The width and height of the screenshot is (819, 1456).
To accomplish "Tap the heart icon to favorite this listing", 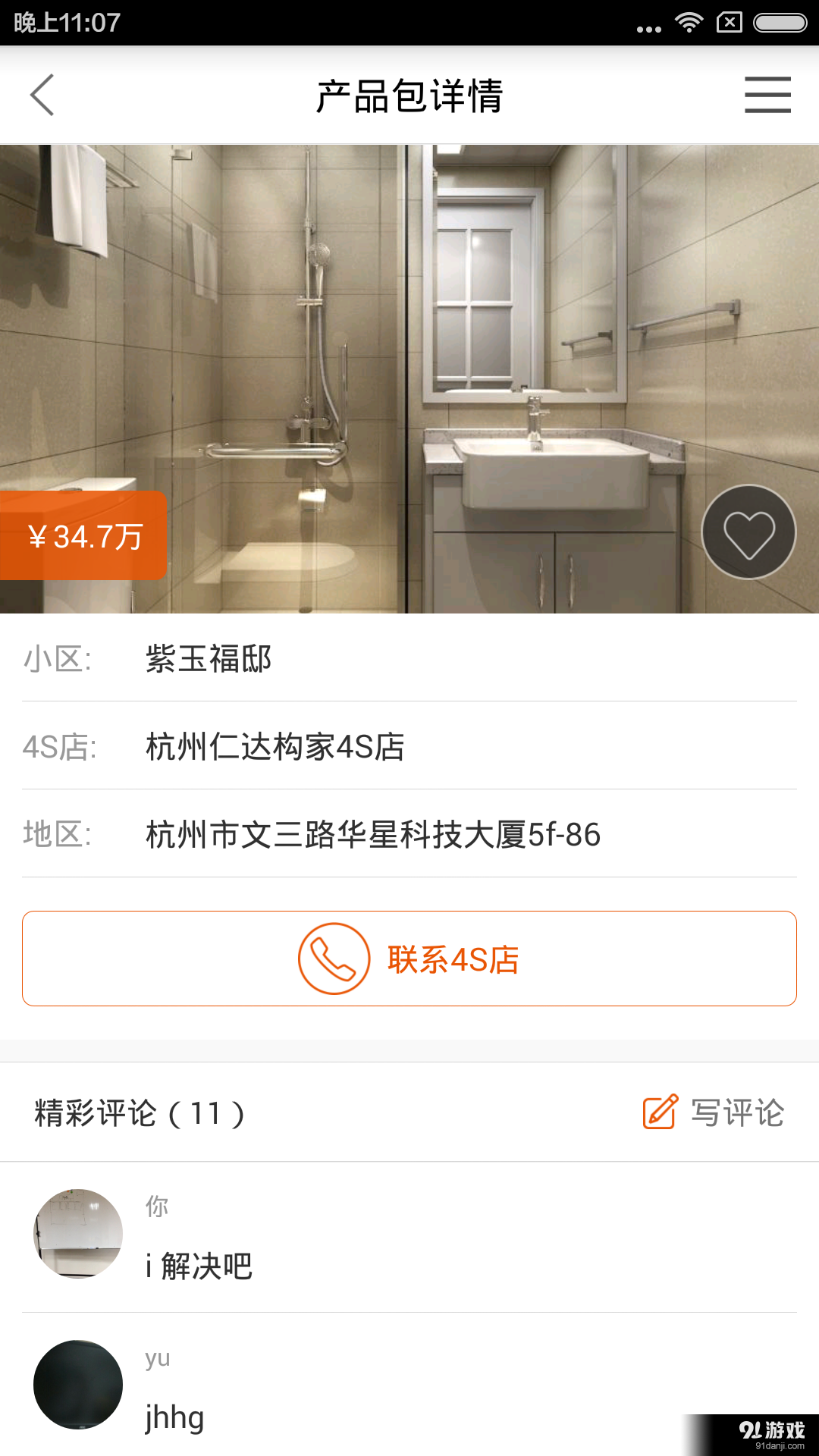I will (x=749, y=533).
